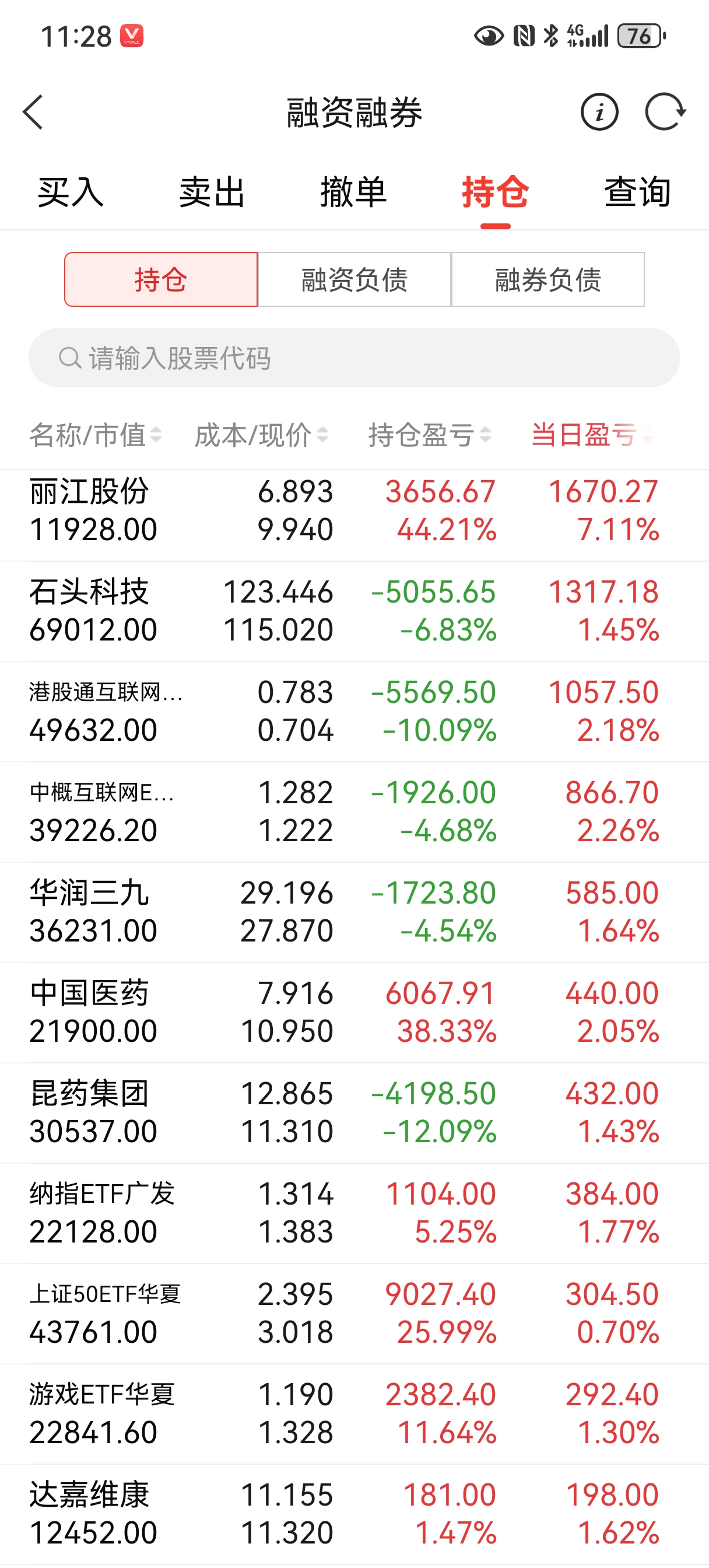Refresh the holdings data
Image resolution: width=709 pixels, height=1568 pixels.
665,112
